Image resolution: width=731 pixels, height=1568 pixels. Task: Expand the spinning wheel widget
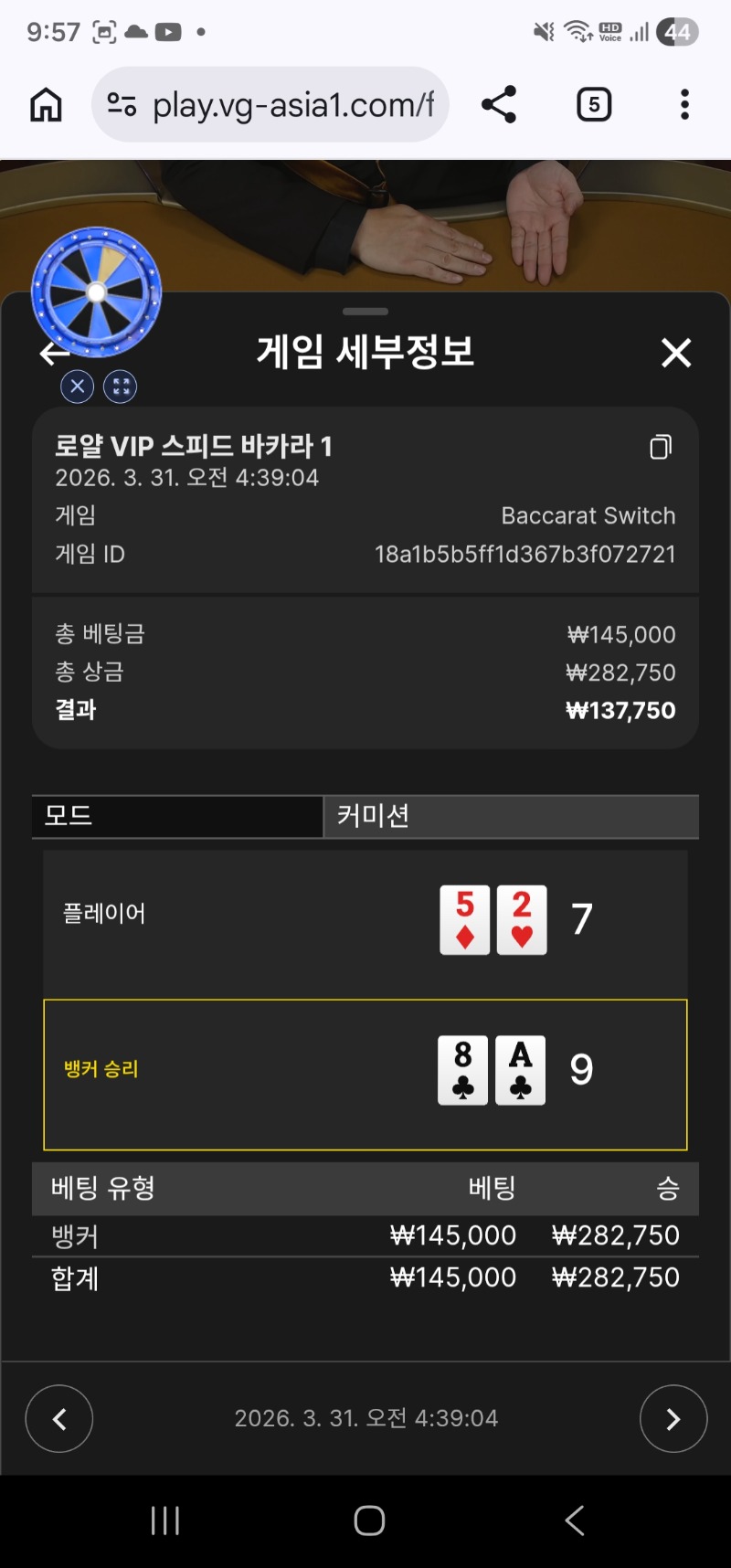click(x=121, y=387)
